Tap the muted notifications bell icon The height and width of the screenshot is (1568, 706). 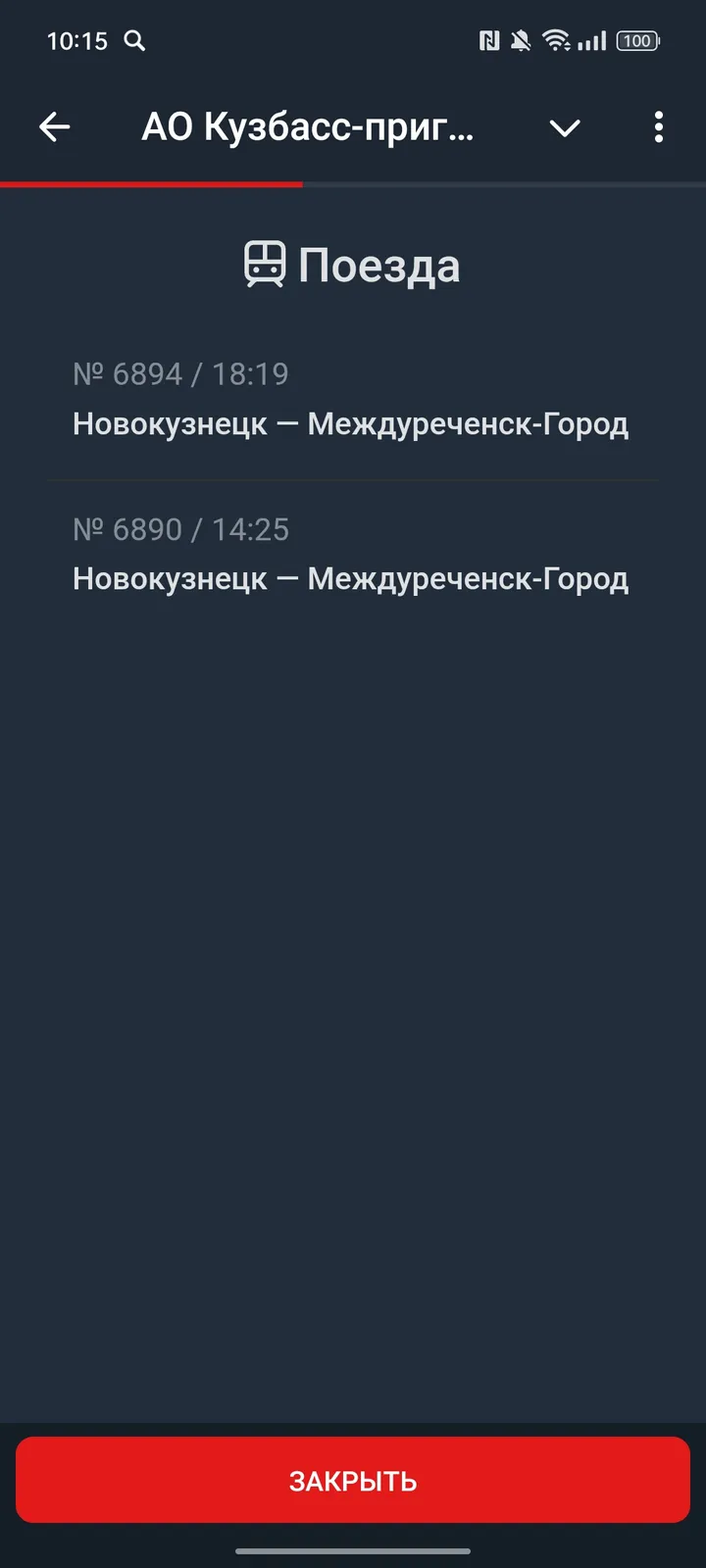pos(518,41)
